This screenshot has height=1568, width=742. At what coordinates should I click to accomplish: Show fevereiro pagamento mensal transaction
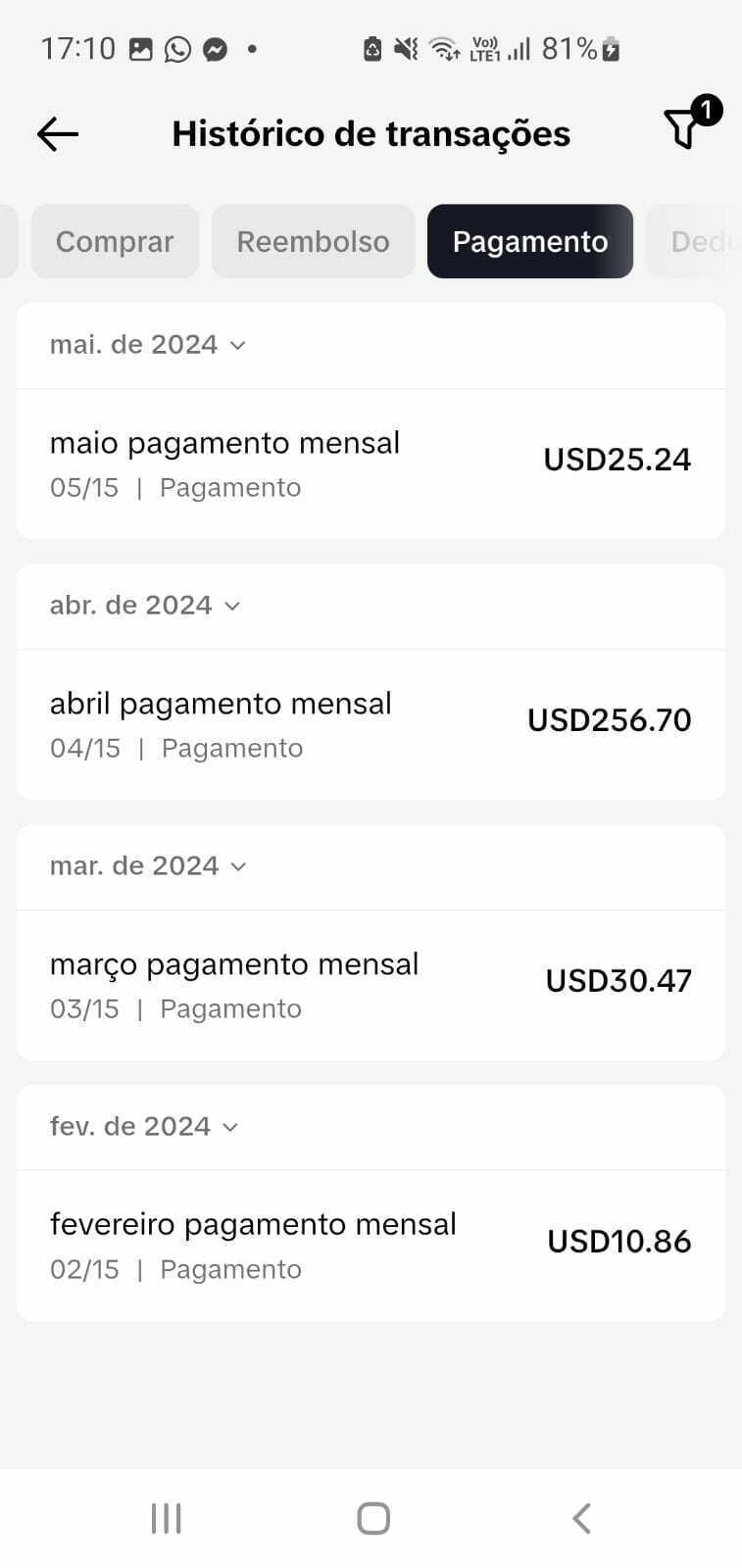click(x=371, y=1246)
